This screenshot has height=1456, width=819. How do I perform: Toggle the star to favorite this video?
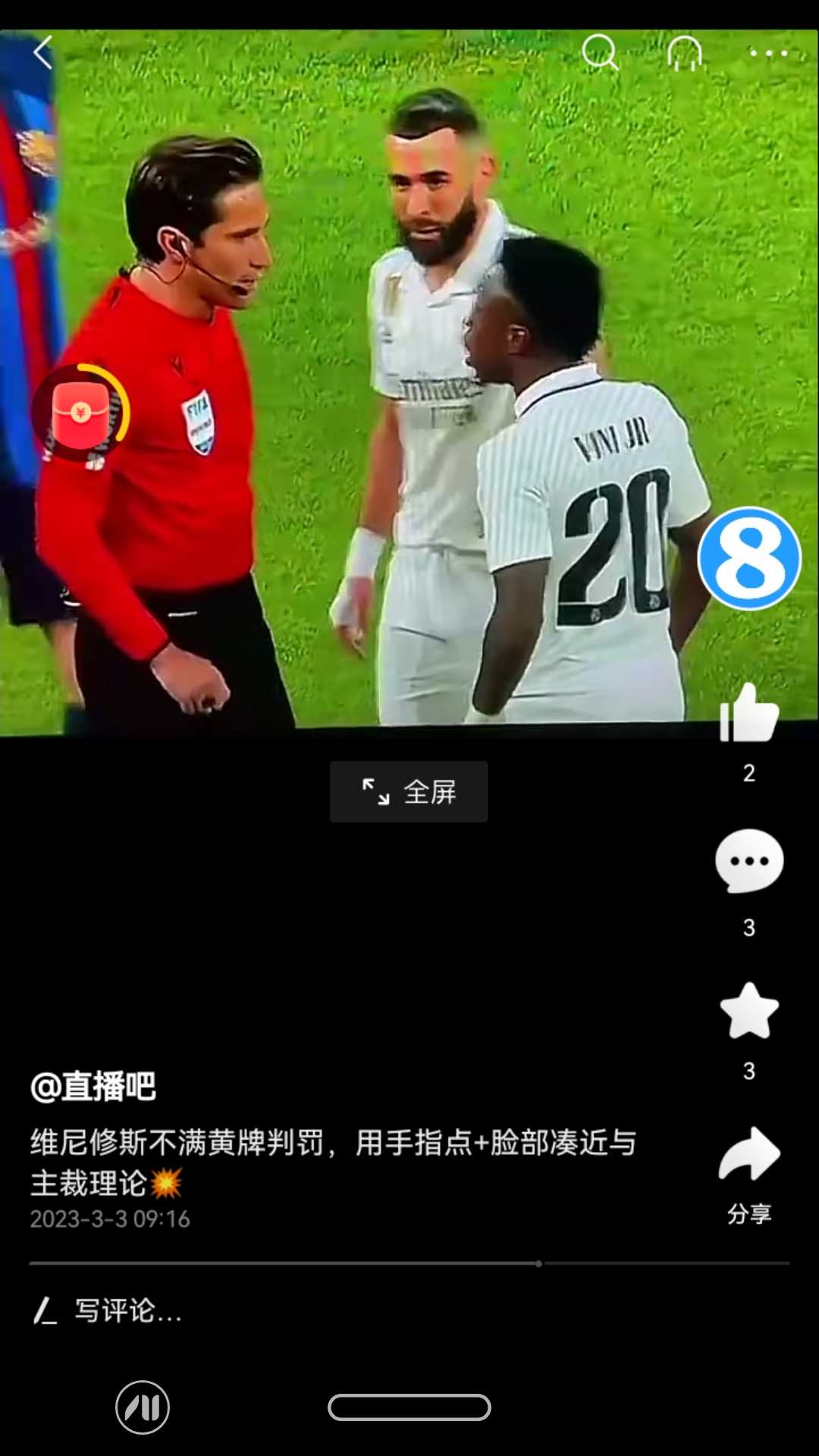coord(748,1011)
